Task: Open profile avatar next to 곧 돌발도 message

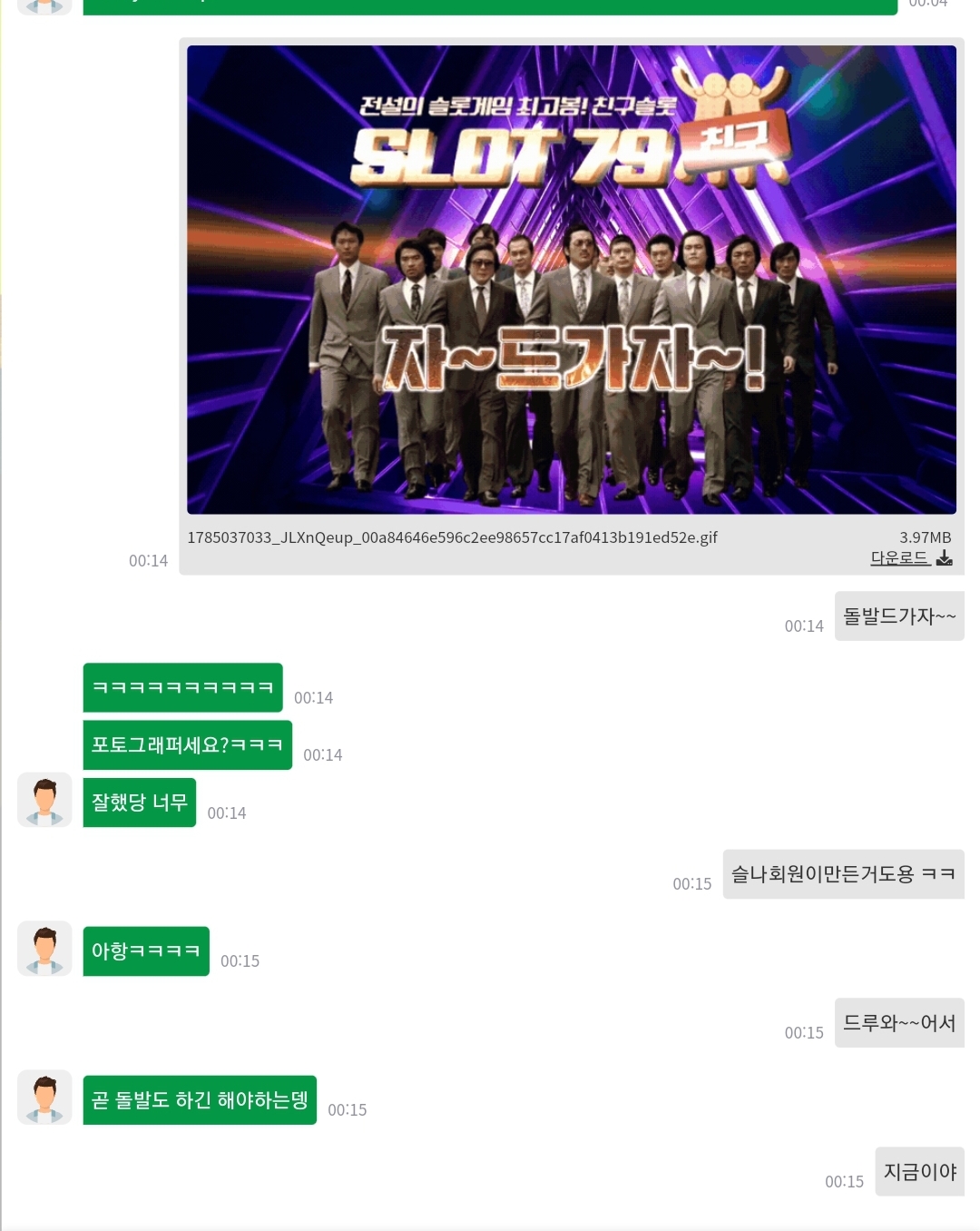Action: point(44,1098)
